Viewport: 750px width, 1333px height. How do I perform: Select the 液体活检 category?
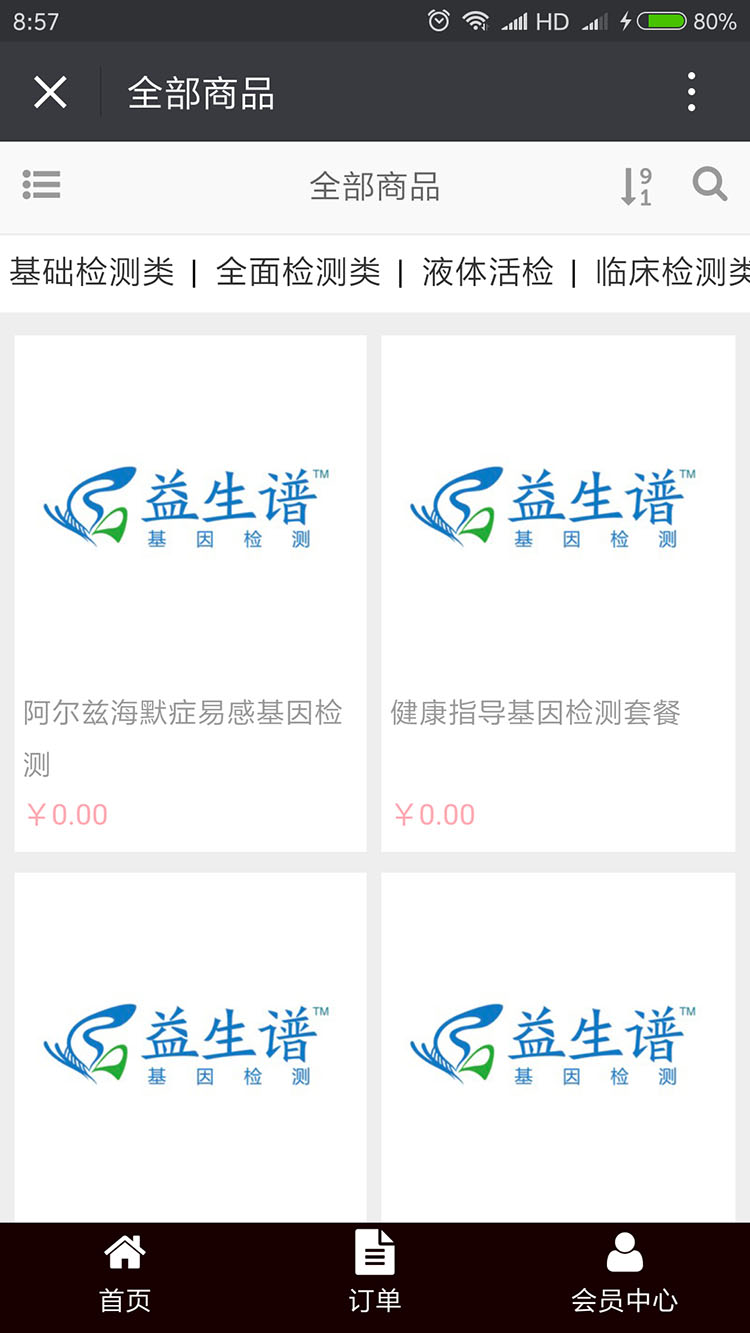coord(489,271)
